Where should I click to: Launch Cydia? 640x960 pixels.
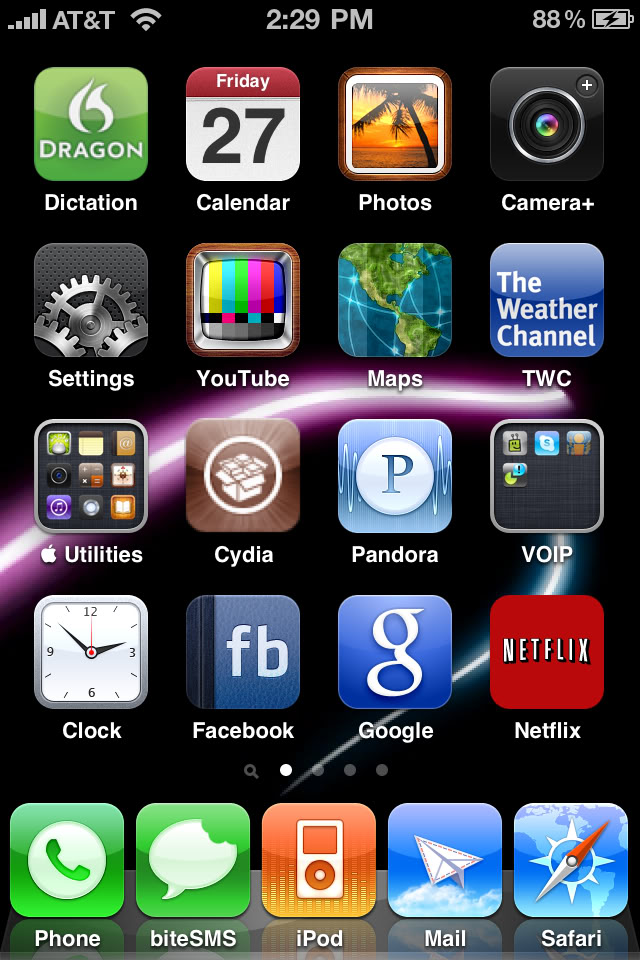pos(243,476)
